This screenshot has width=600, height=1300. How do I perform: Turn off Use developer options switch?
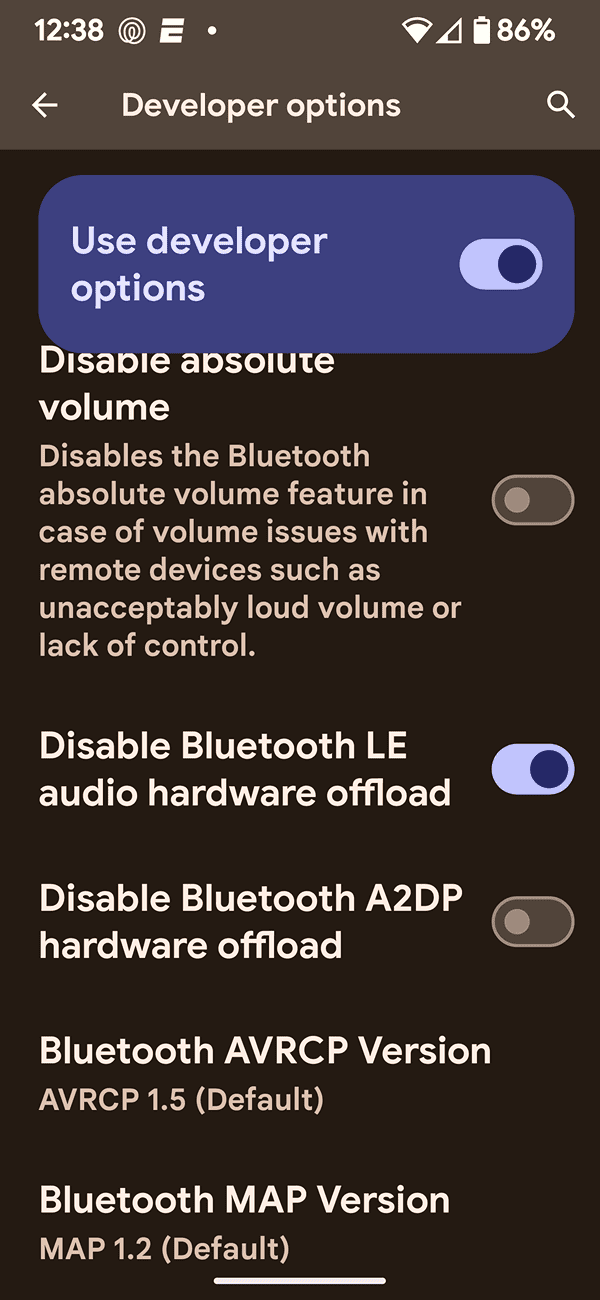500,265
